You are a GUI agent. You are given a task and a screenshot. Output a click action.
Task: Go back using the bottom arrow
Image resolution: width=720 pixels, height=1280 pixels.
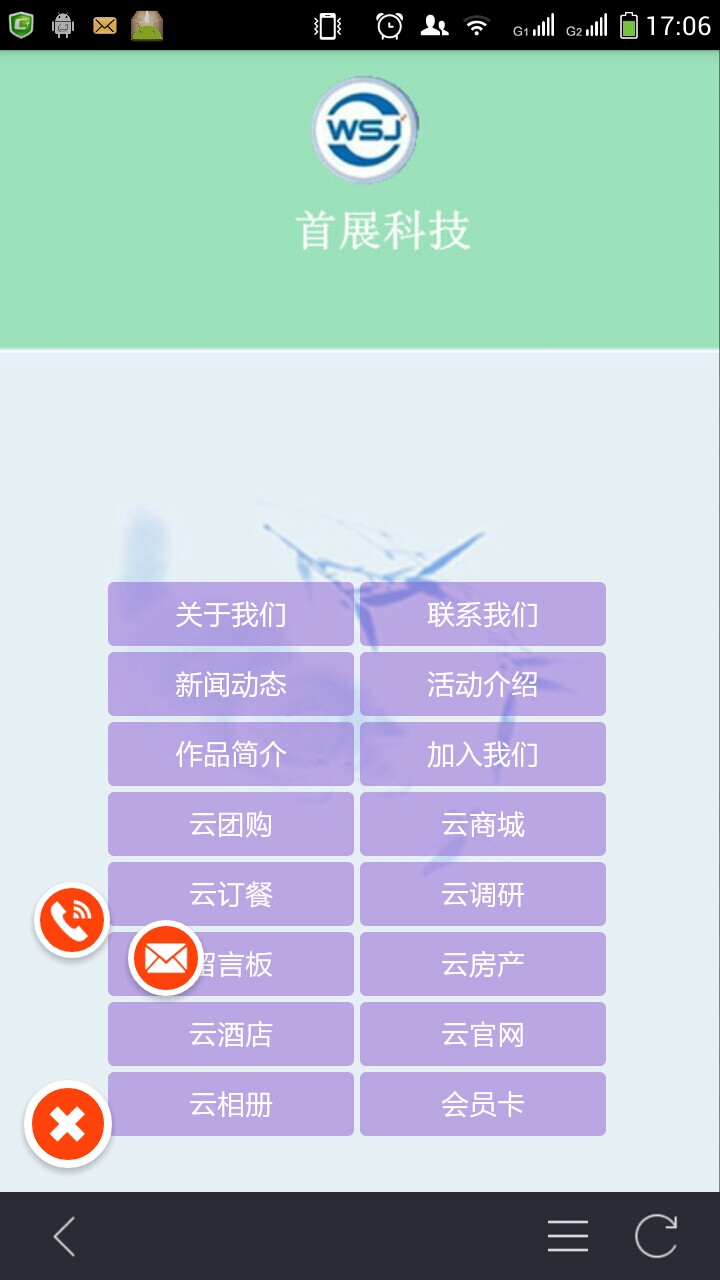click(x=65, y=1237)
